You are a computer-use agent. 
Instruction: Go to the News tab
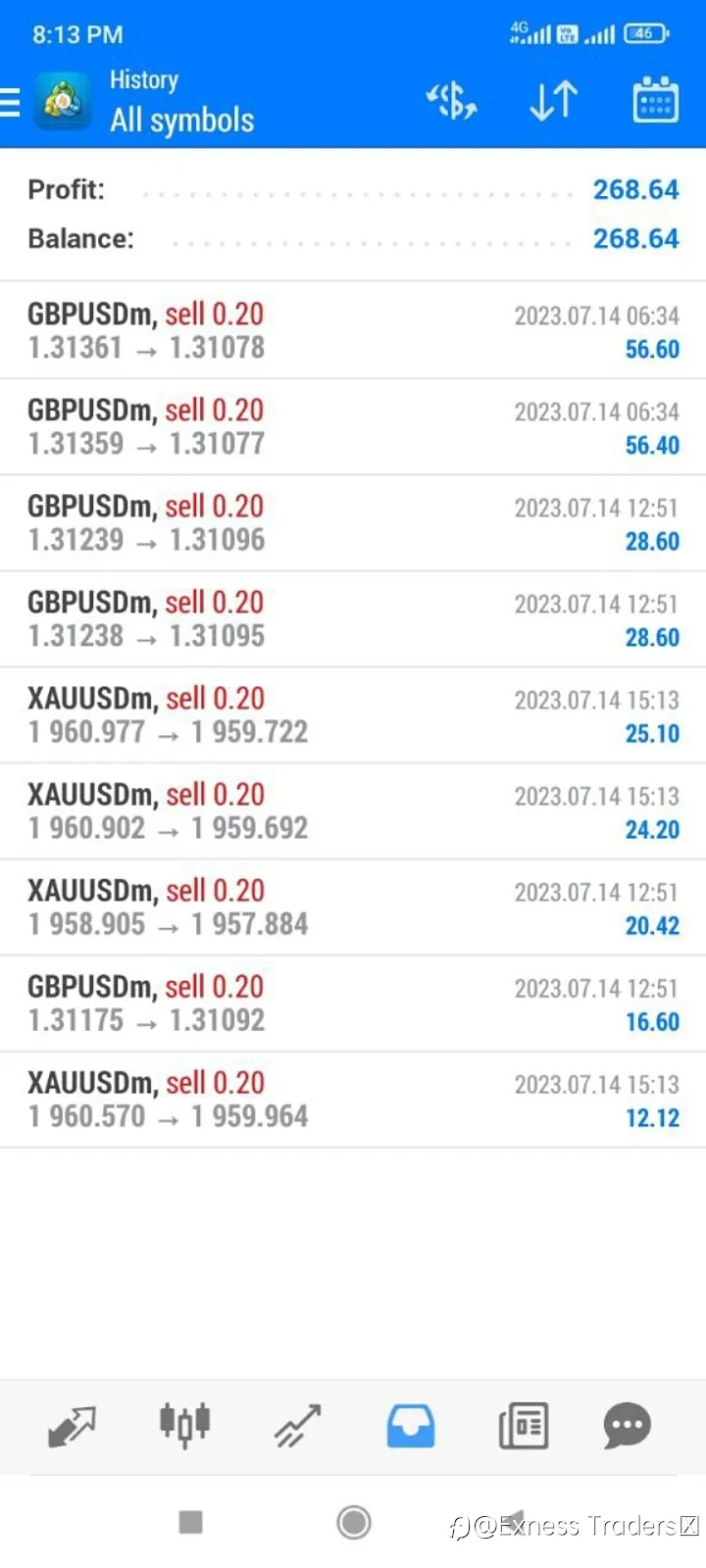click(524, 1426)
